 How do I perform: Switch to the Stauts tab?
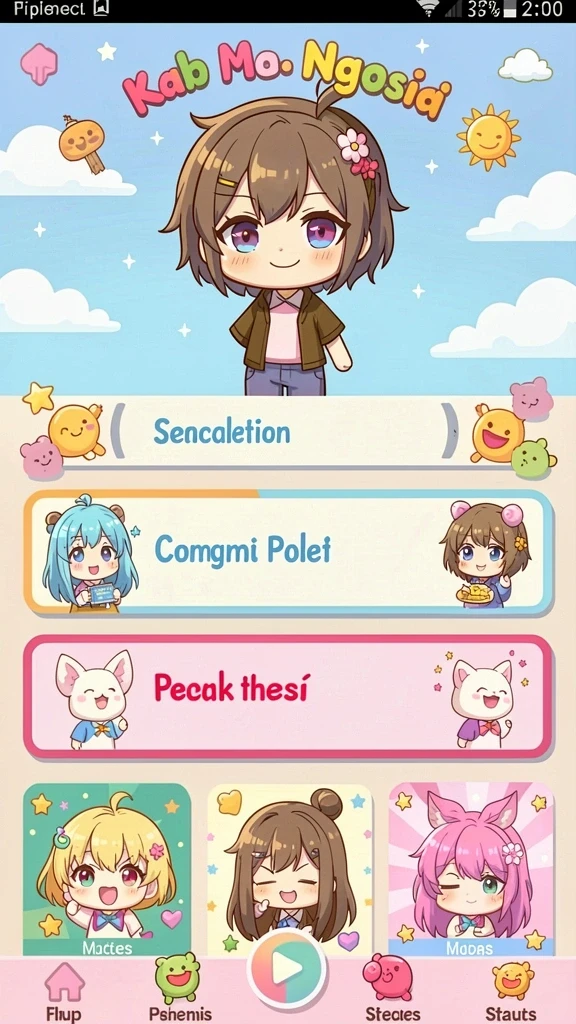511,991
